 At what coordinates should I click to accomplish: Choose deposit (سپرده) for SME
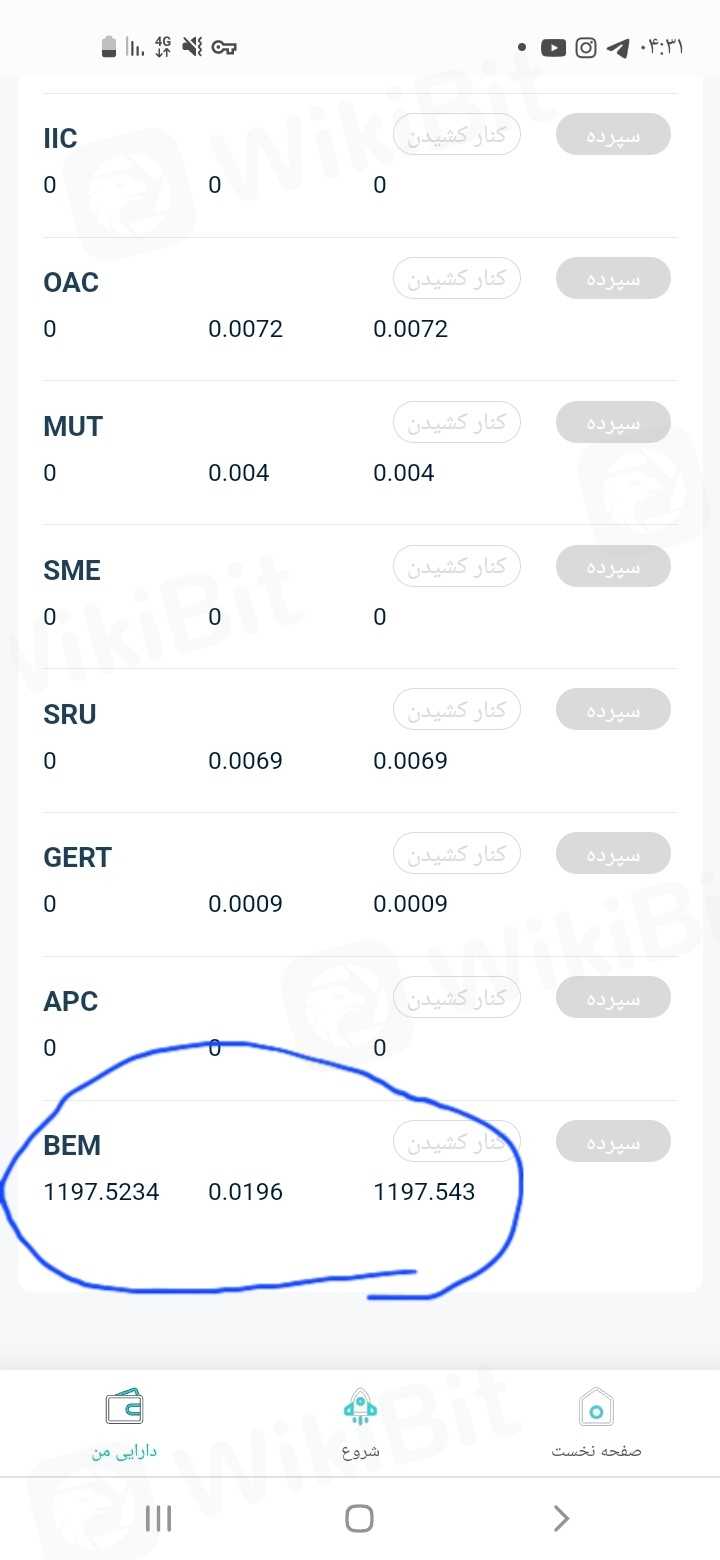click(613, 566)
